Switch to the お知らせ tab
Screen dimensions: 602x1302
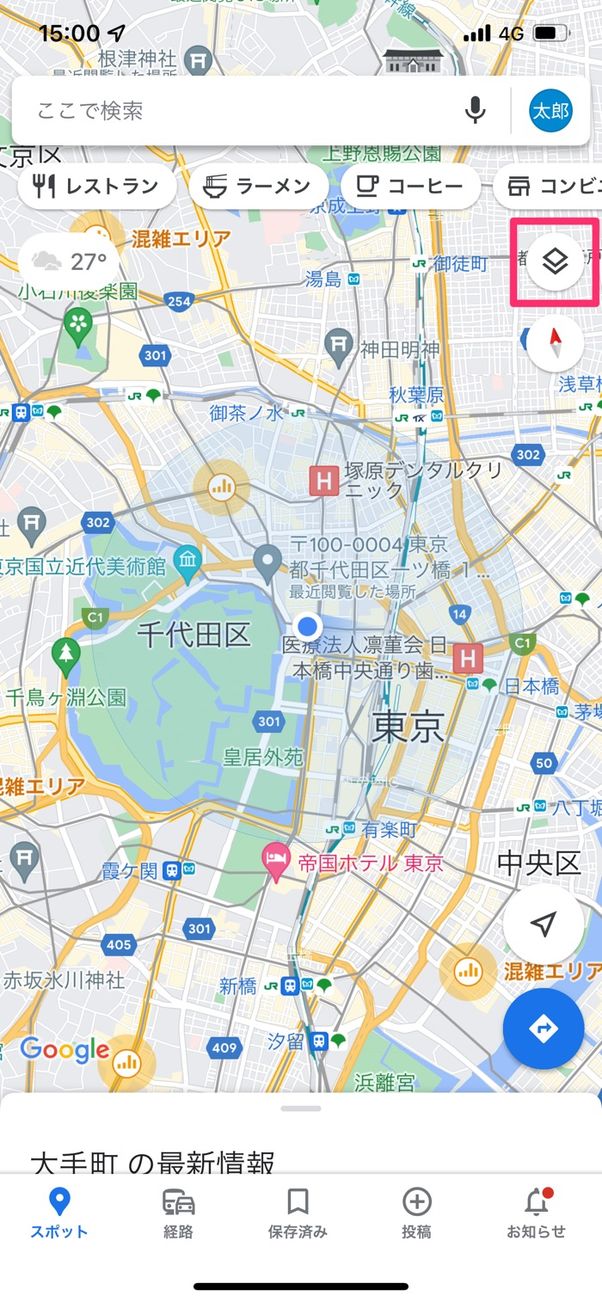coord(536,1212)
